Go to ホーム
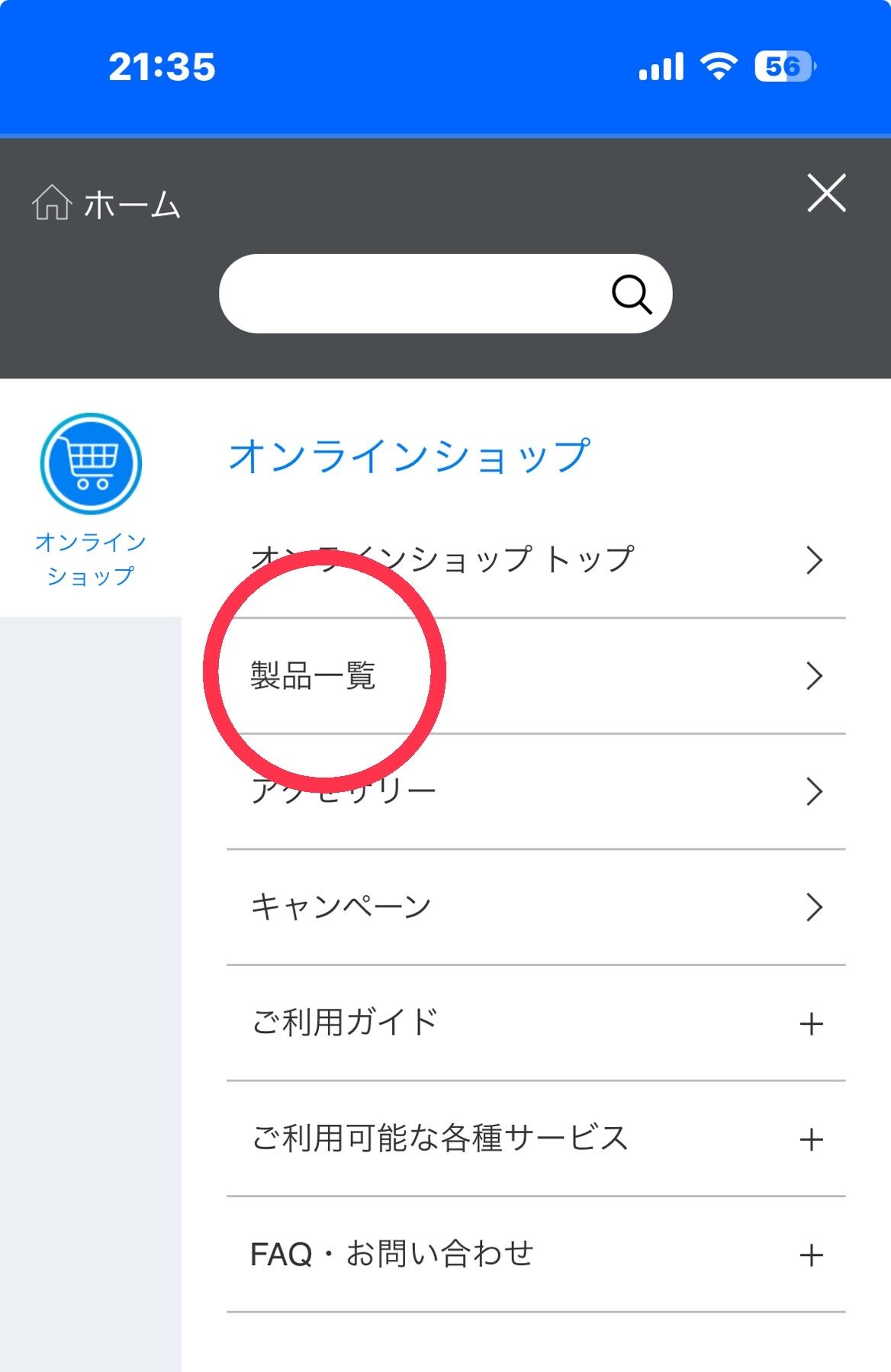 pos(107,205)
